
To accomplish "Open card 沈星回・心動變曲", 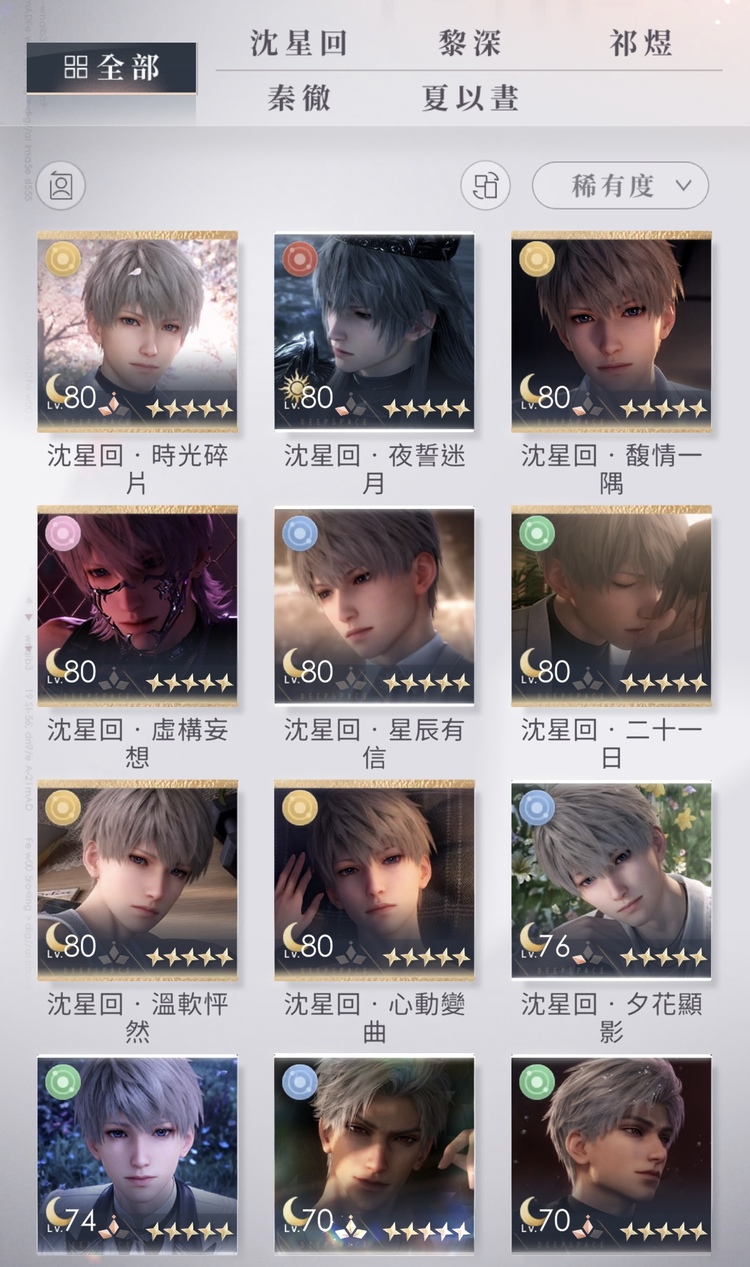I will point(374,880).
